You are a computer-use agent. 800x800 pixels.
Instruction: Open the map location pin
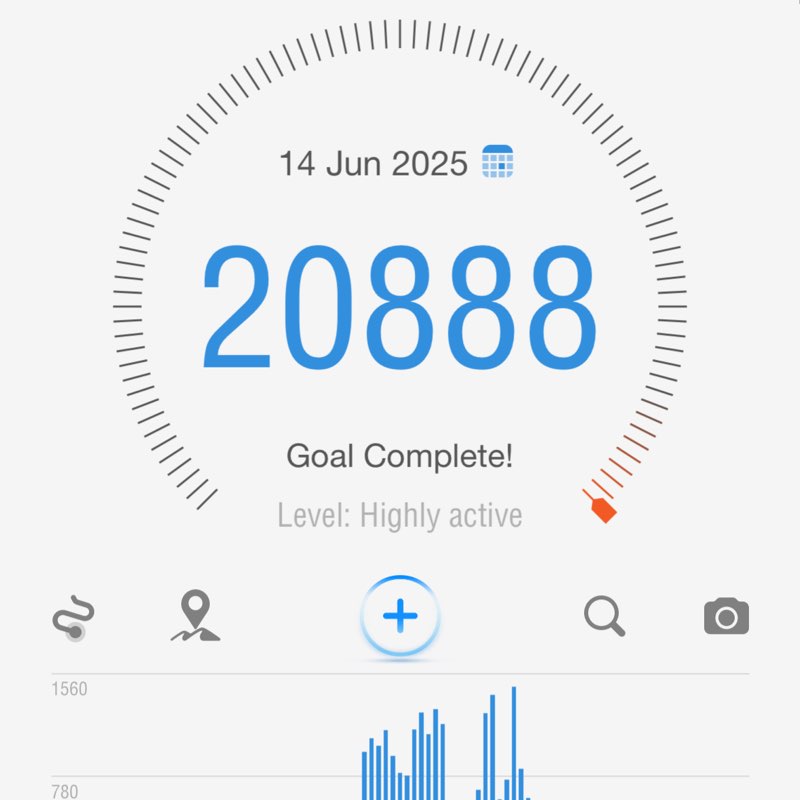pyautogui.click(x=195, y=616)
